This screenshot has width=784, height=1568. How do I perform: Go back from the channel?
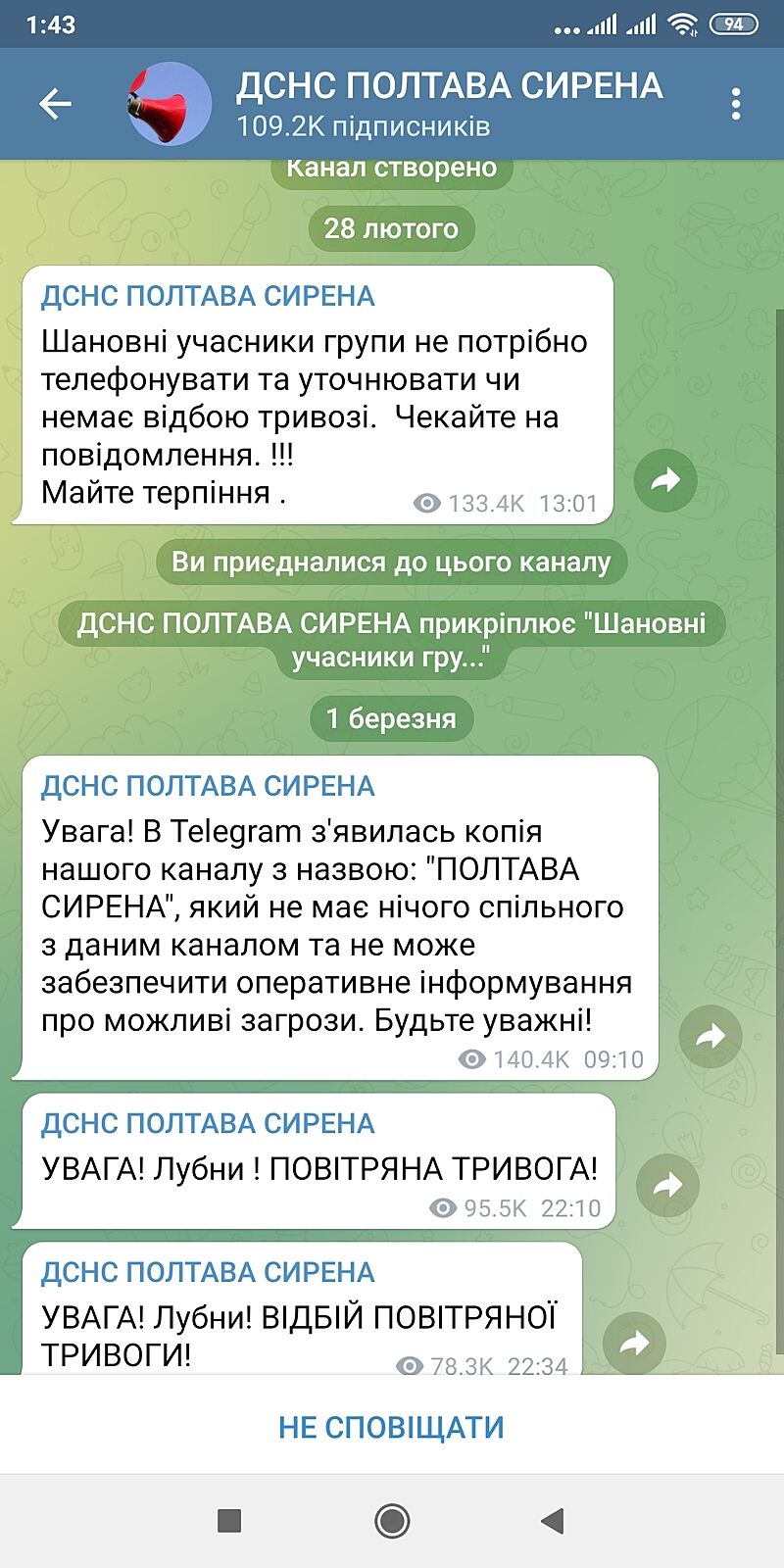pyautogui.click(x=55, y=103)
